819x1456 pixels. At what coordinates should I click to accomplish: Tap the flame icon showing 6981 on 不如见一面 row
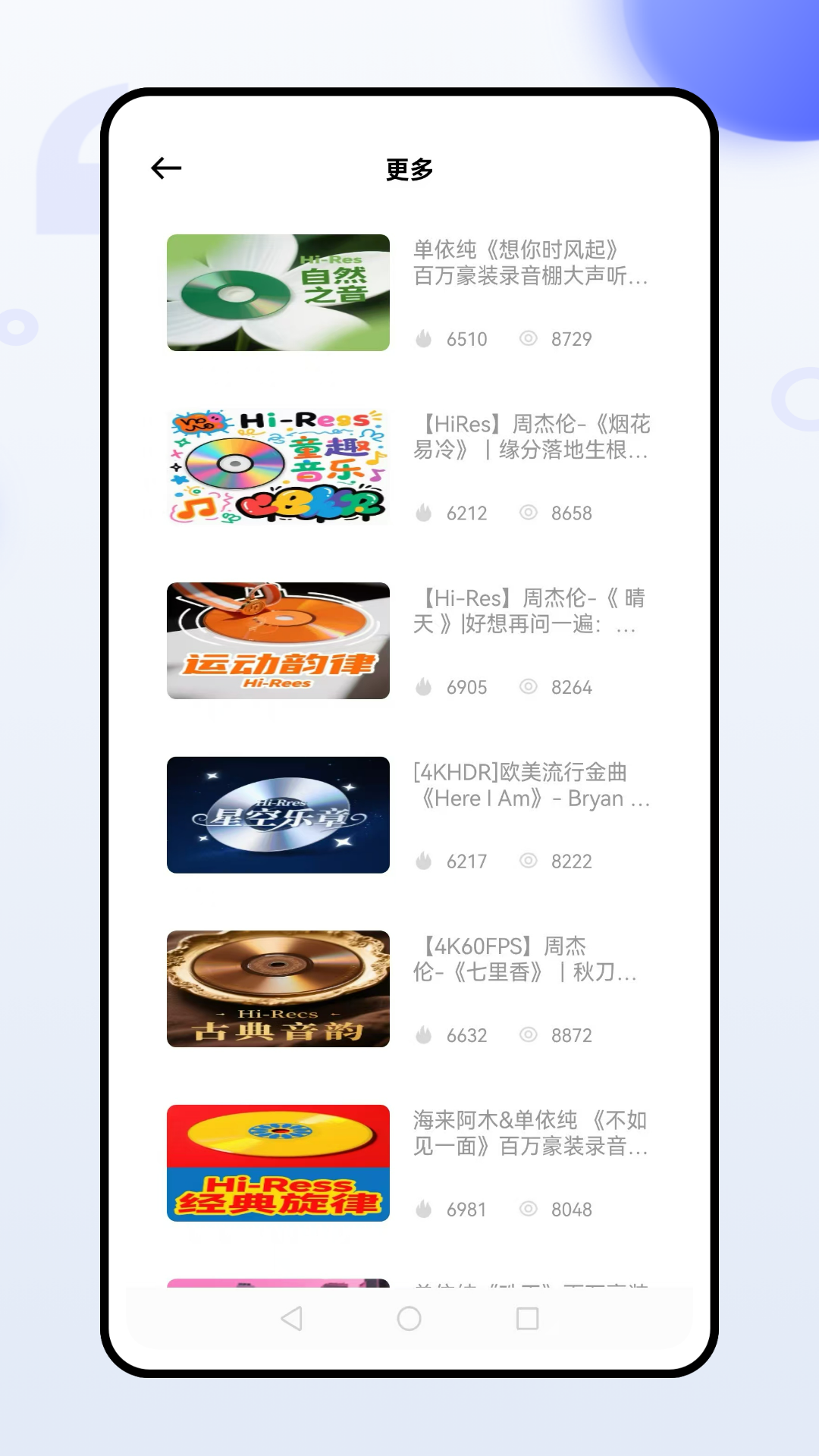point(424,1209)
